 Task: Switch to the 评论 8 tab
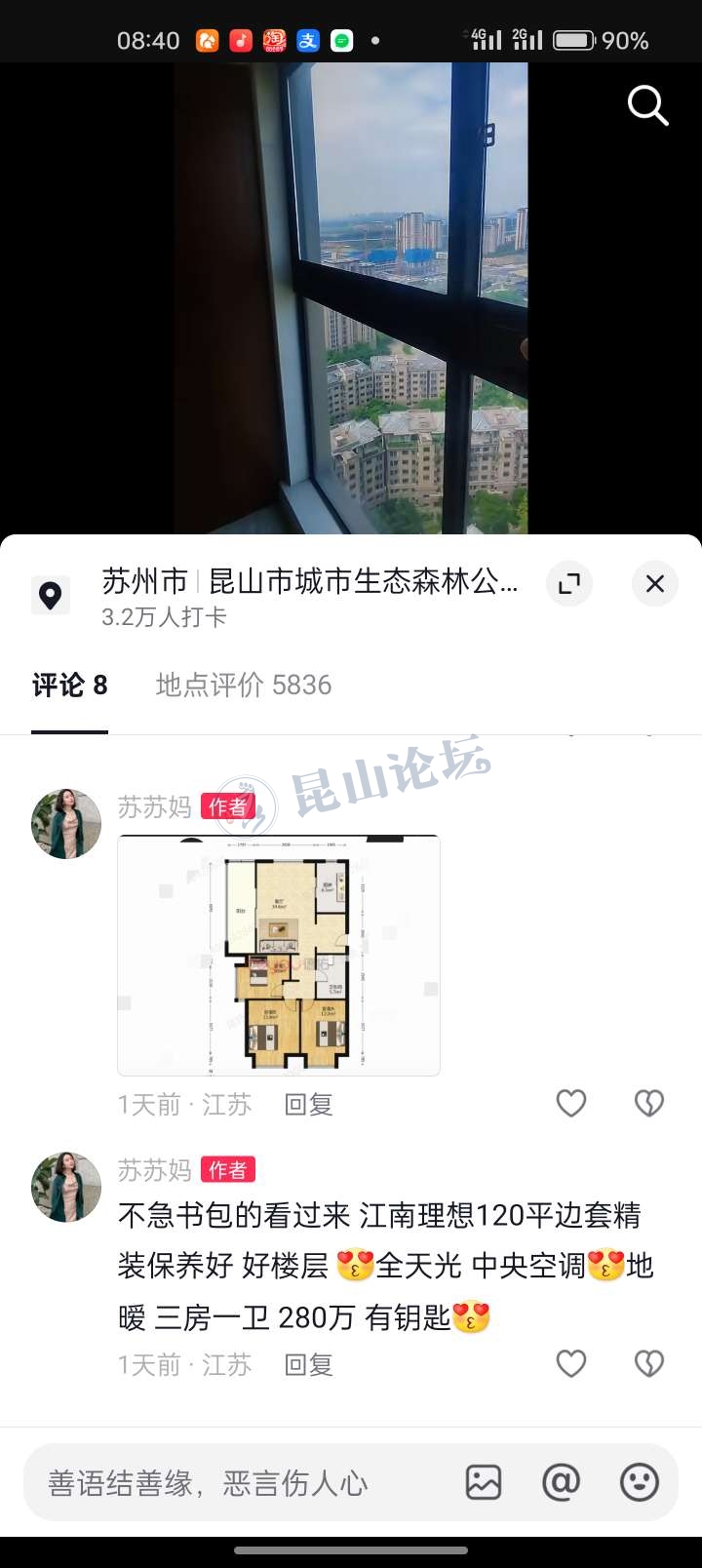[x=69, y=686]
